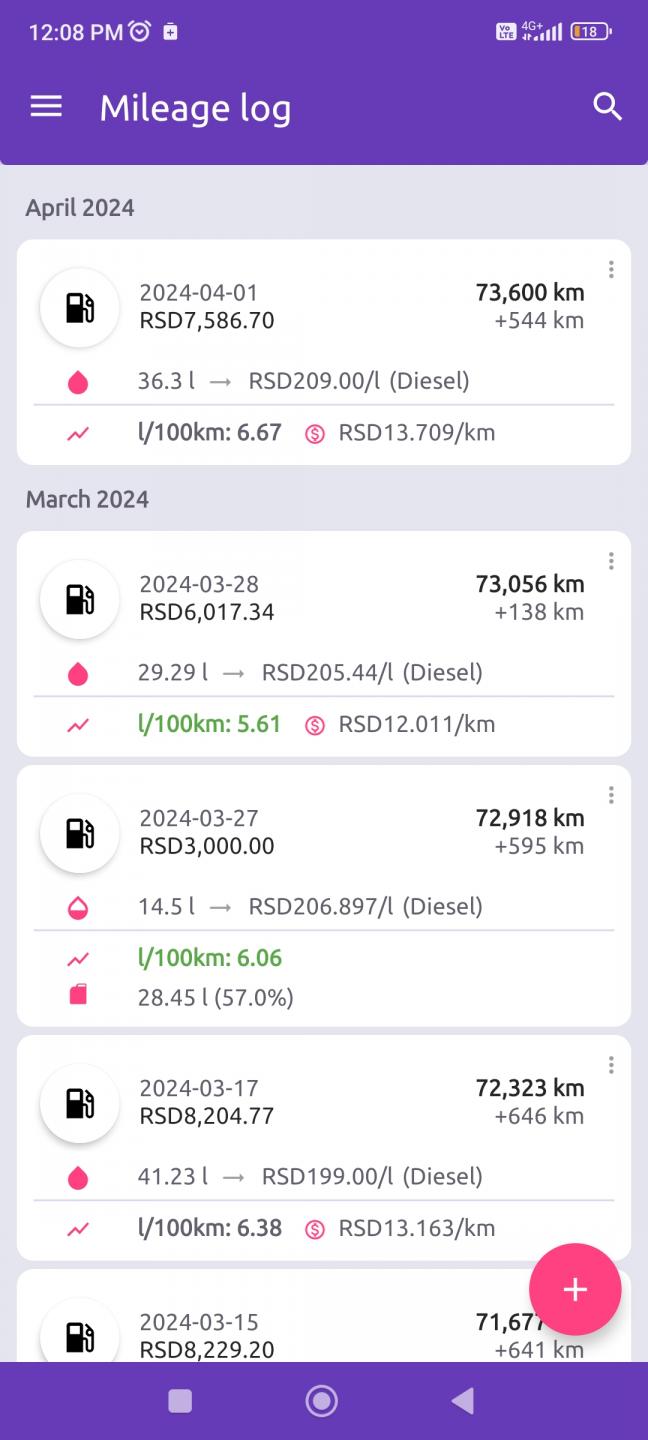The width and height of the screenshot is (648, 1440).
Task: View the 2024-03-27 RSD3,000.00 entry
Action: tap(324, 896)
